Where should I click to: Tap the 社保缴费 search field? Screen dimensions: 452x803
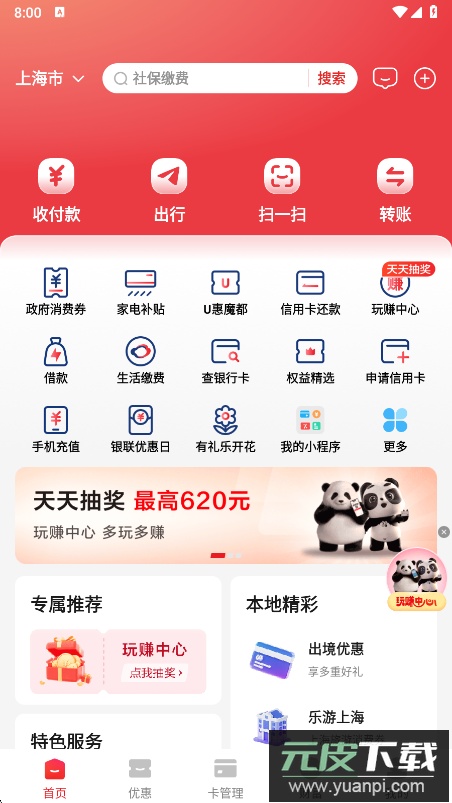(205, 78)
